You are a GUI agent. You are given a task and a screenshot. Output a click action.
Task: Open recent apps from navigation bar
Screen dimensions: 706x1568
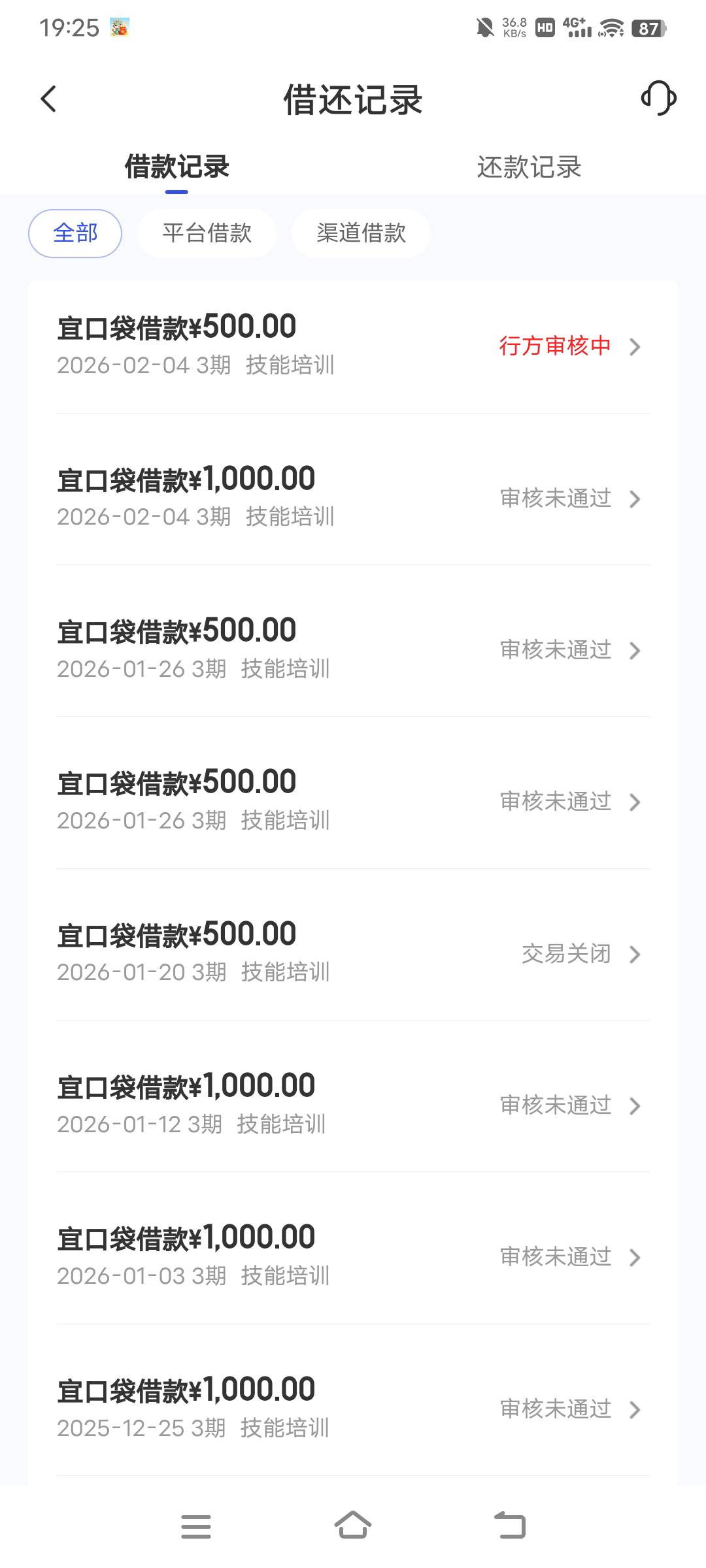196,1527
